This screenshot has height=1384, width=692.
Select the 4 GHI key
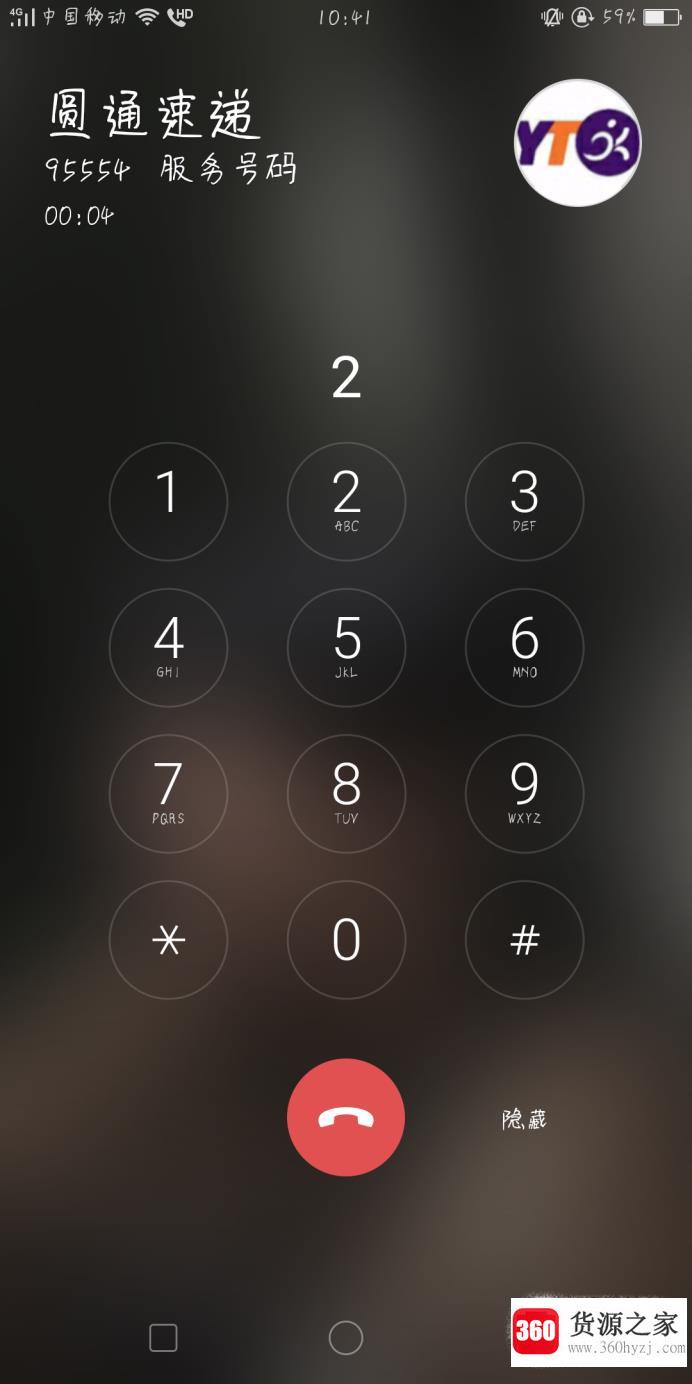(168, 647)
